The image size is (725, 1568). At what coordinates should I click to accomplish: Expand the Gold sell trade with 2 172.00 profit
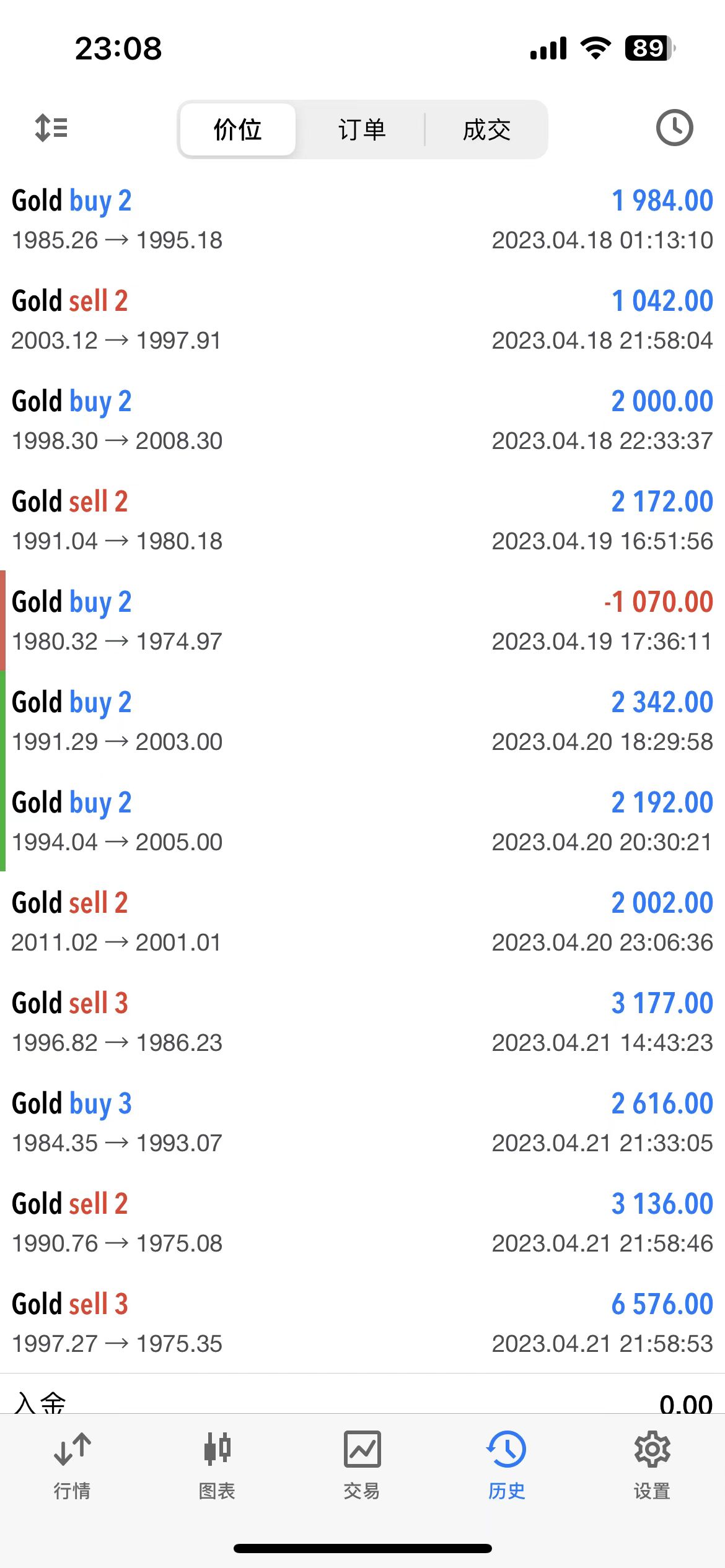click(362, 520)
